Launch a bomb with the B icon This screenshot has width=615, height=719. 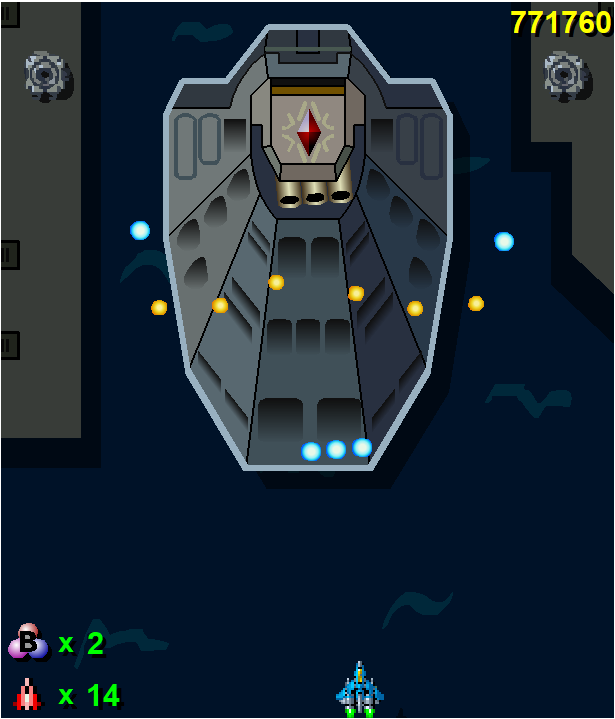coord(28,642)
